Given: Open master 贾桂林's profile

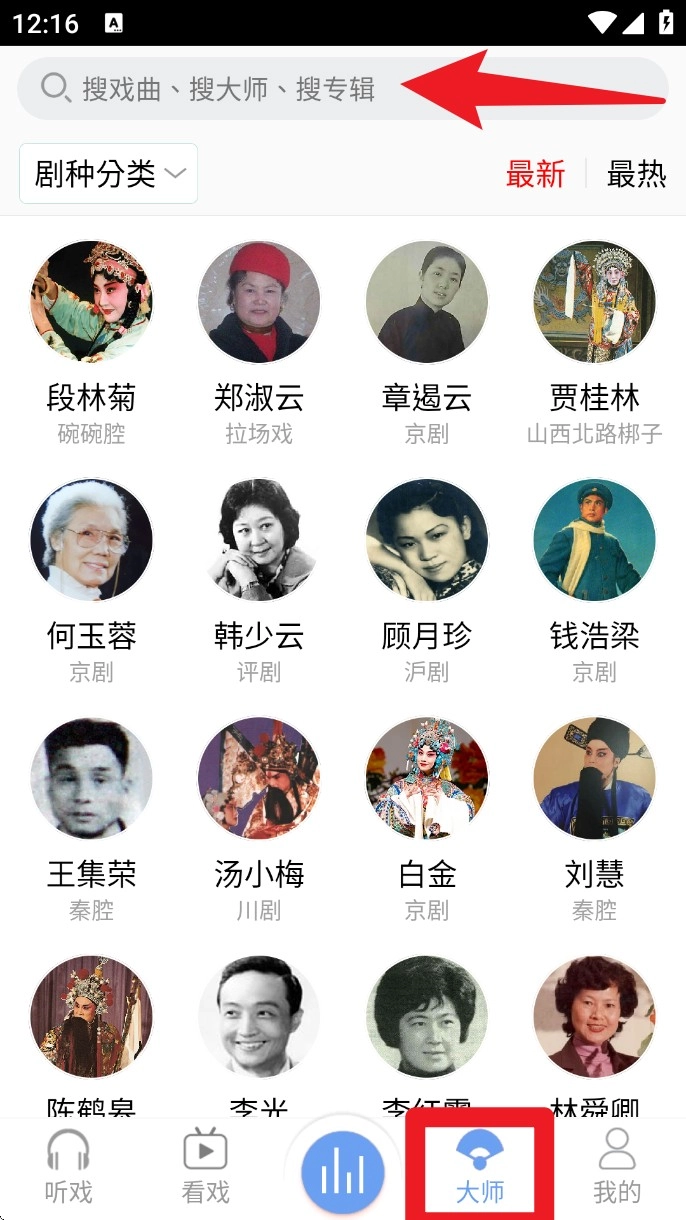Looking at the screenshot, I should click(594, 302).
